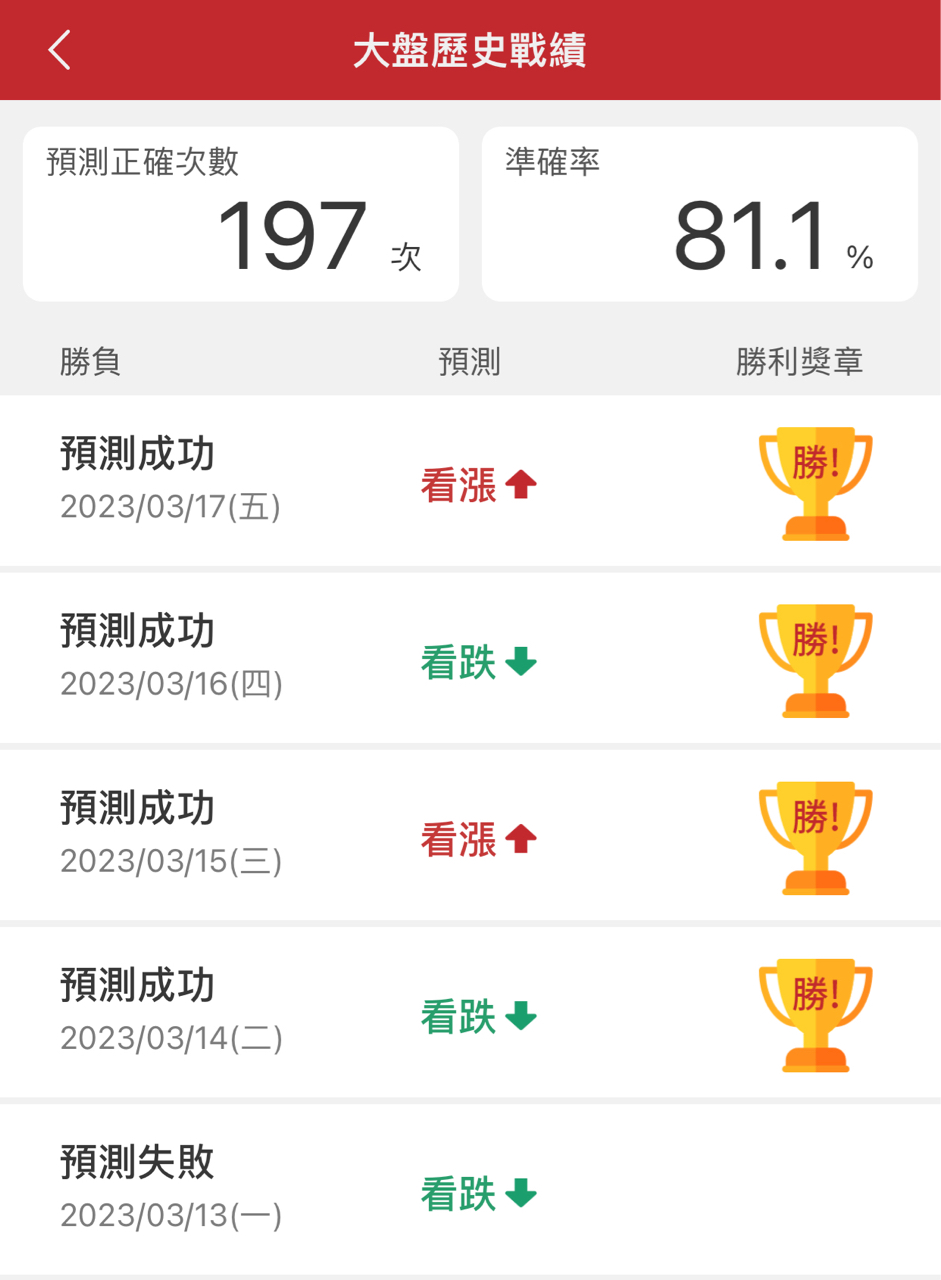Select the trophy icon beside 2023/03/15
The height and width of the screenshot is (1280, 941).
point(815,837)
